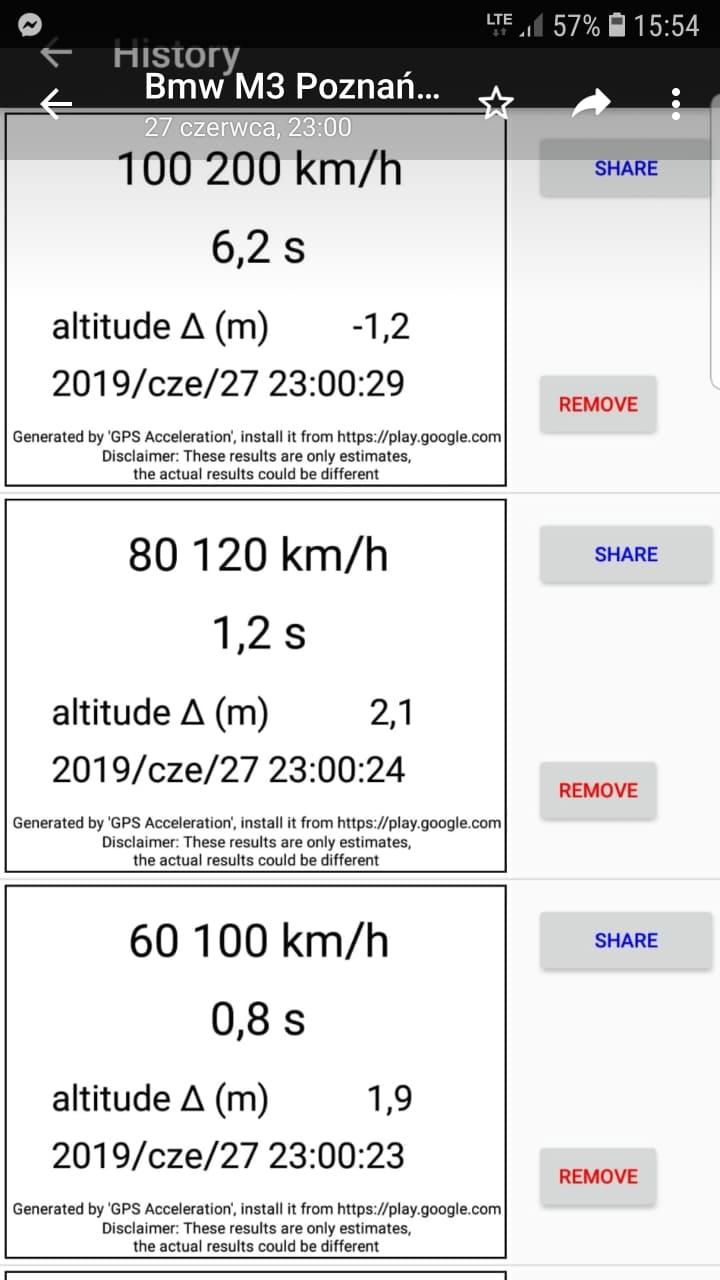Viewport: 720px width, 1280px height.
Task: Remove the 80 120 km/h result
Action: tap(598, 790)
